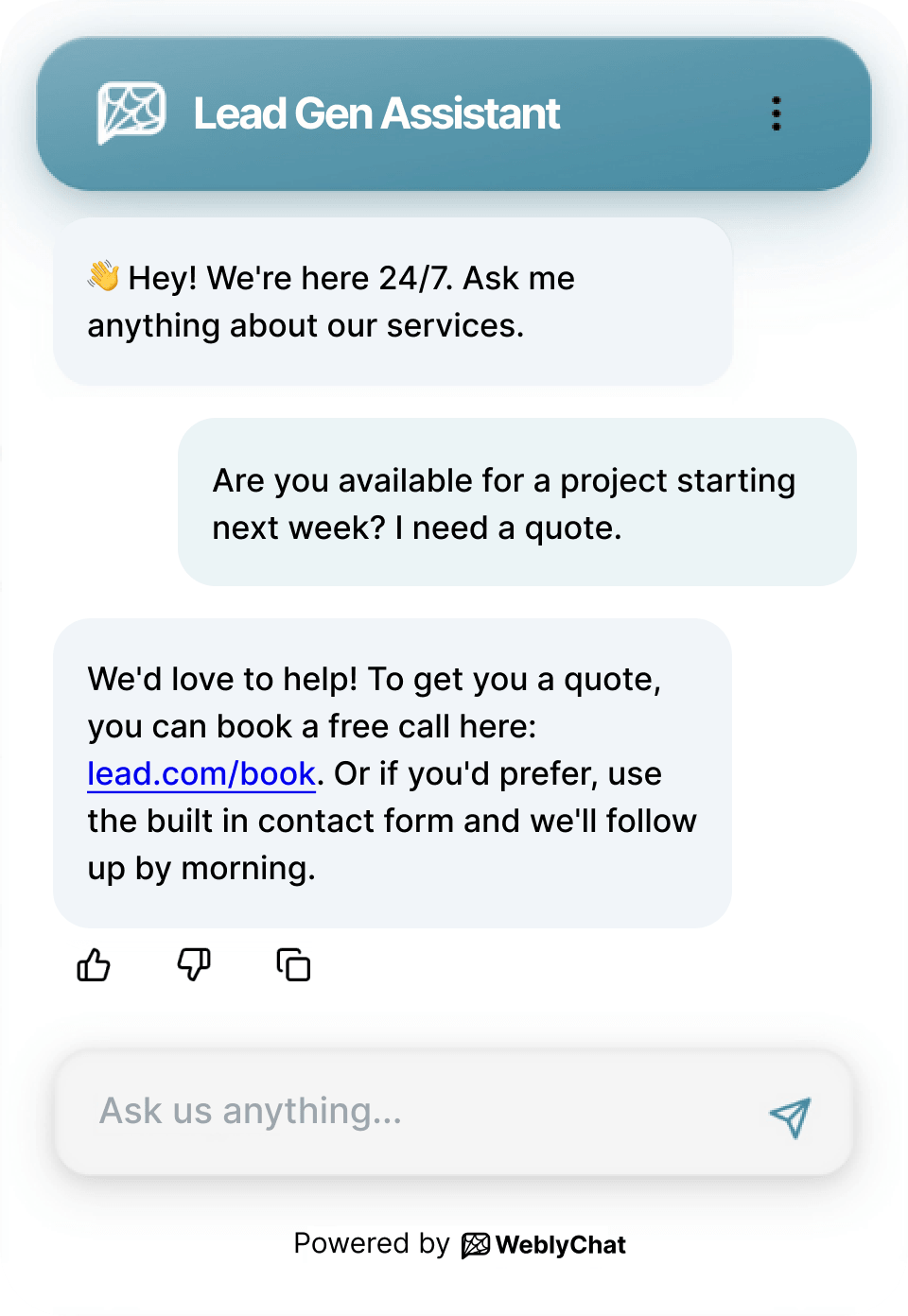The width and height of the screenshot is (908, 1316).
Task: Send a message with the paper plane icon
Action: click(x=791, y=1117)
